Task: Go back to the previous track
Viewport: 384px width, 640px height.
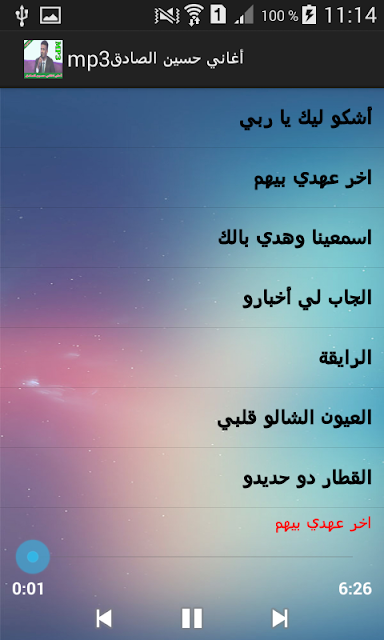Action: click(x=104, y=618)
